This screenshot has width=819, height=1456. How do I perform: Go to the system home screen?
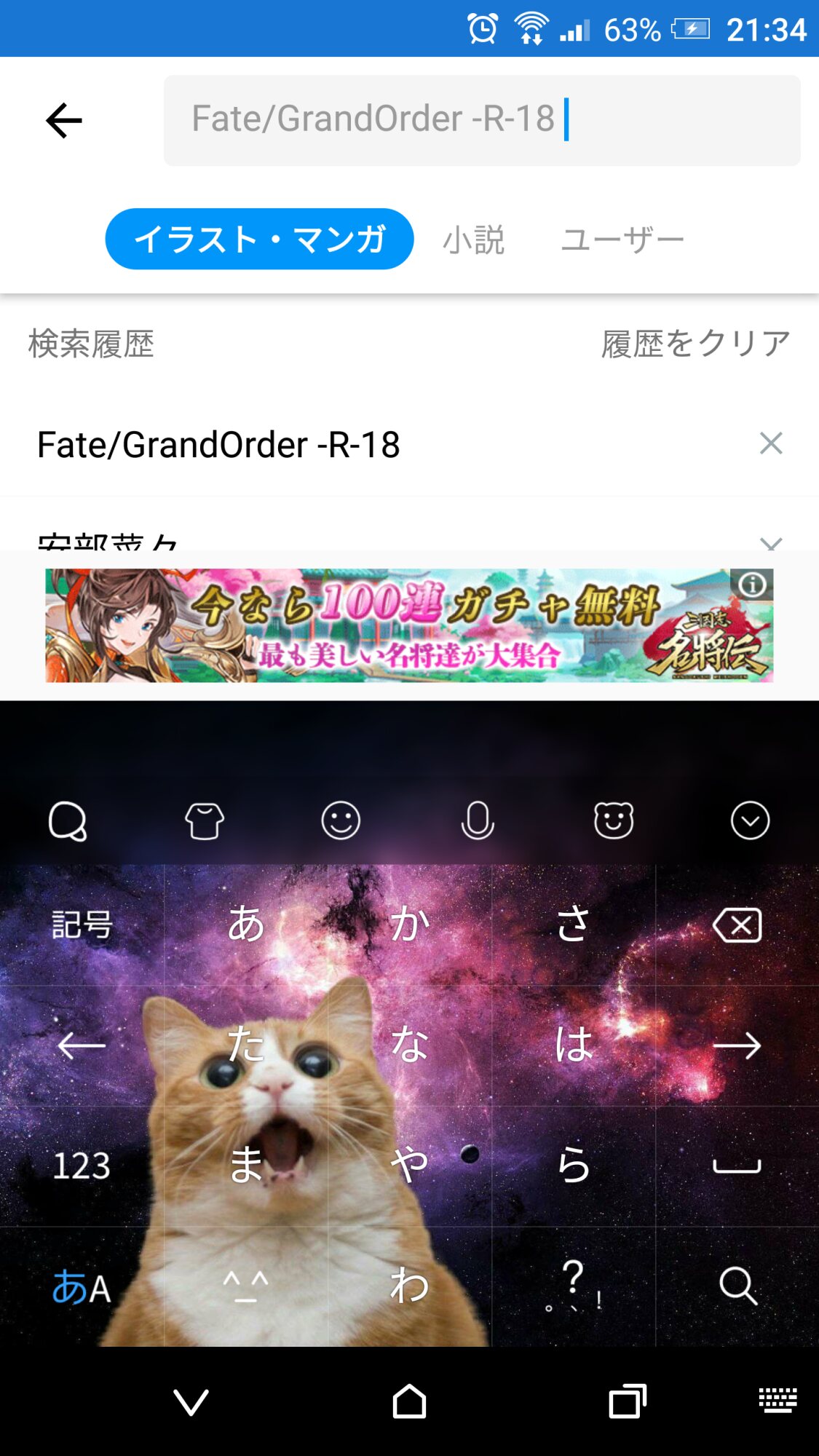pos(409,1401)
